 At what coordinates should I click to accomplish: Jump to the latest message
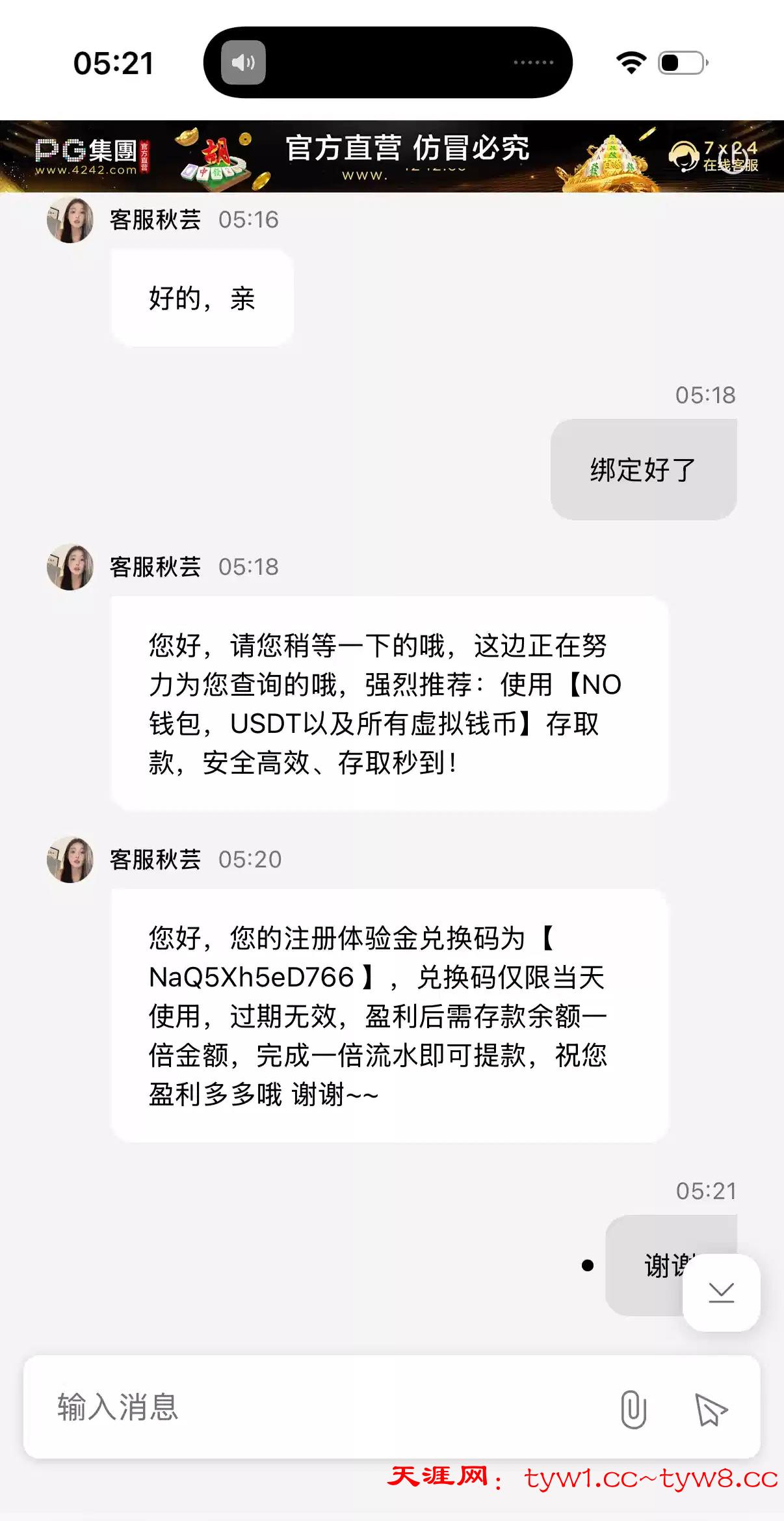[721, 1292]
